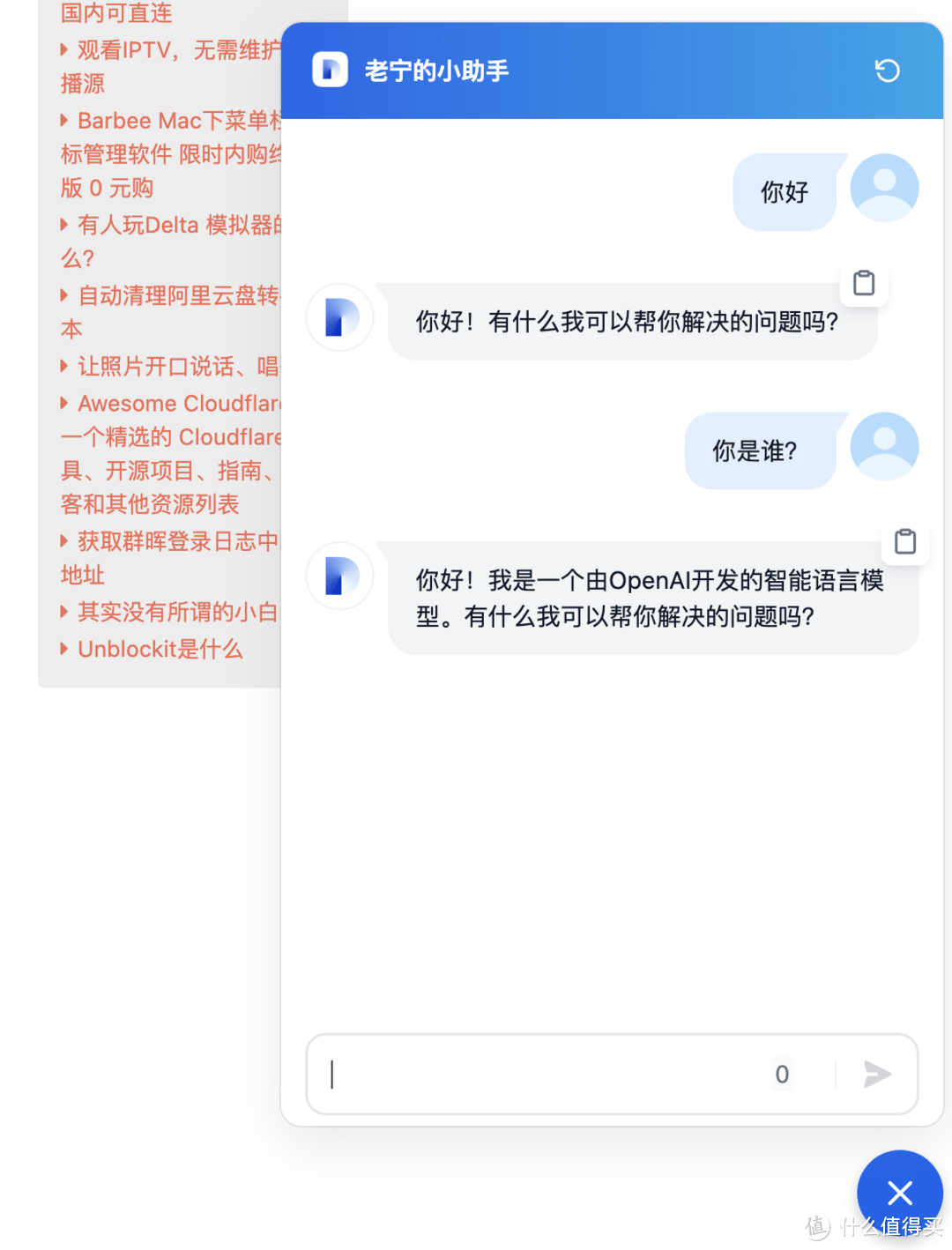The height and width of the screenshot is (1250, 952).
Task: Click the character counter showing 0
Action: [781, 1075]
